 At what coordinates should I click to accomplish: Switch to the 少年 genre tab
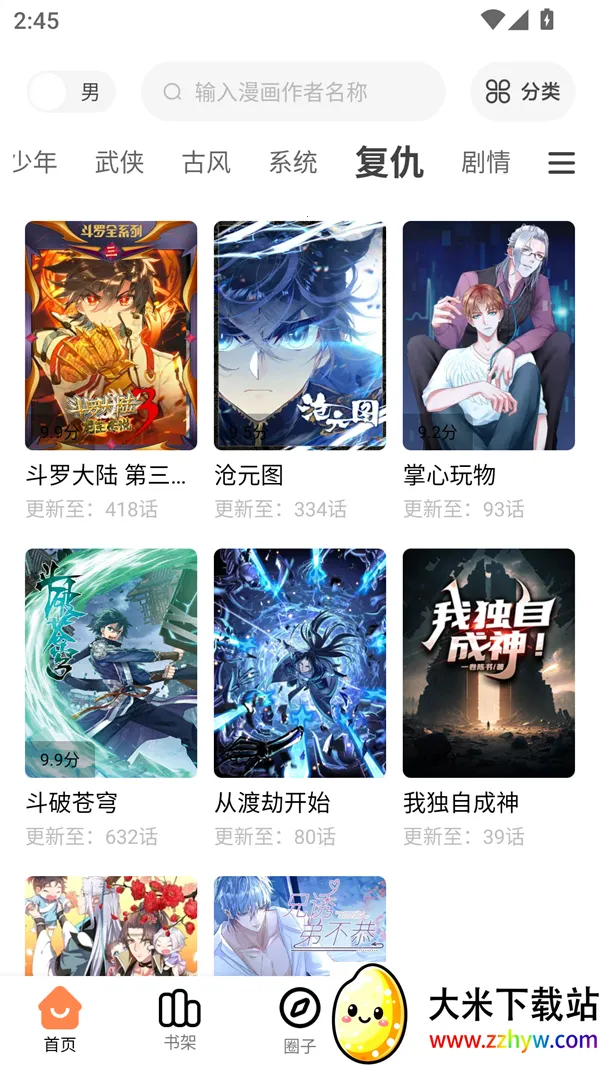point(35,162)
